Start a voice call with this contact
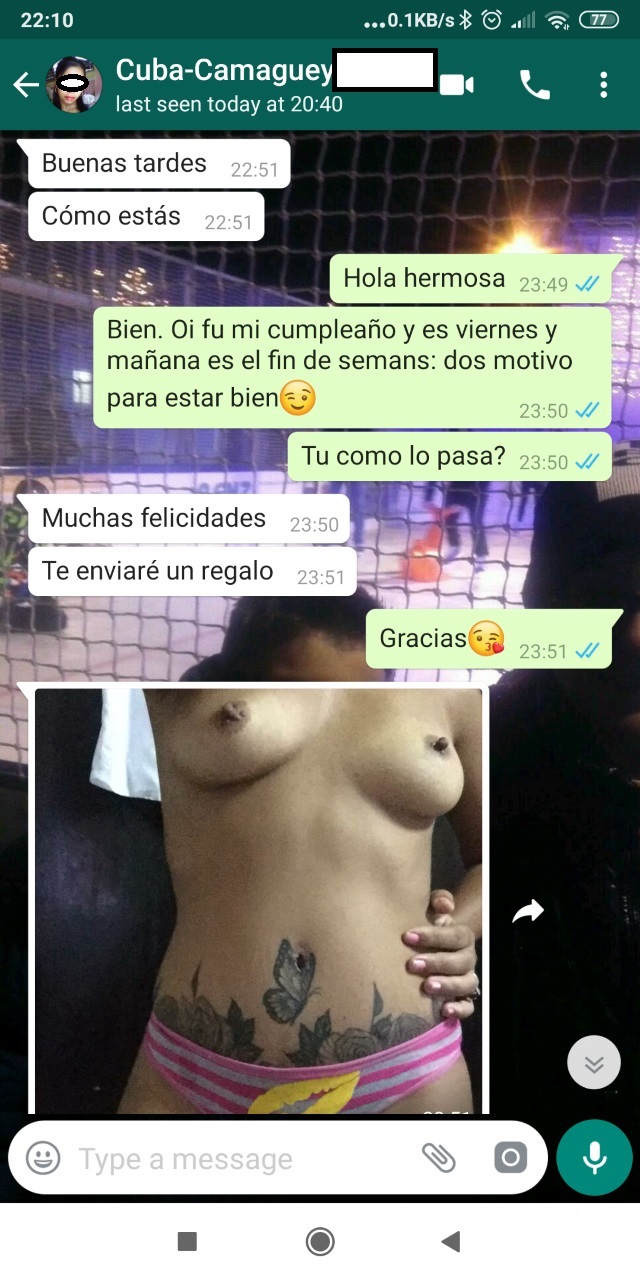 (x=535, y=85)
